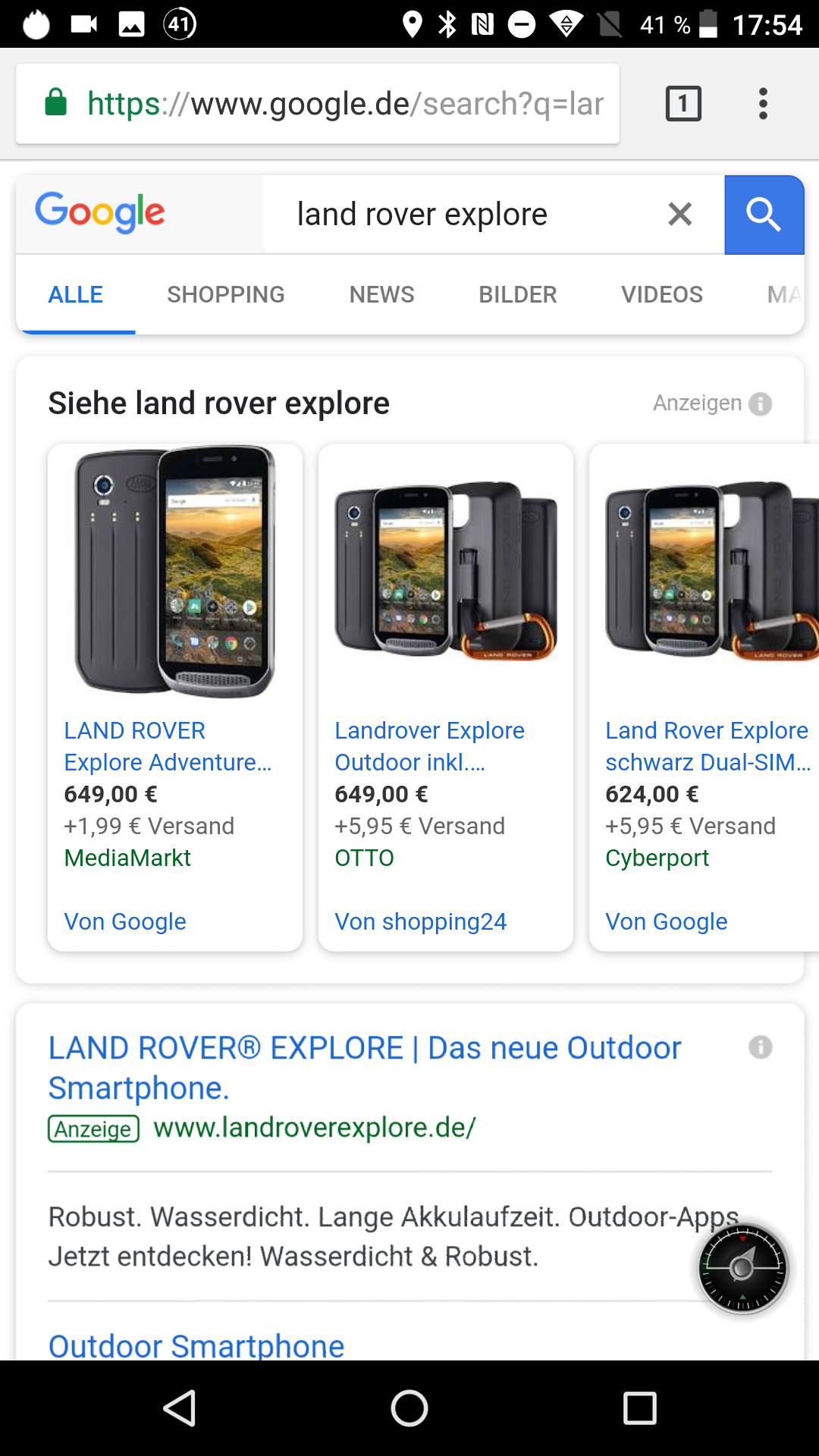Image resolution: width=819 pixels, height=1456 pixels.
Task: Edit the 'land rover explore' search field
Action: pyautogui.click(x=455, y=215)
